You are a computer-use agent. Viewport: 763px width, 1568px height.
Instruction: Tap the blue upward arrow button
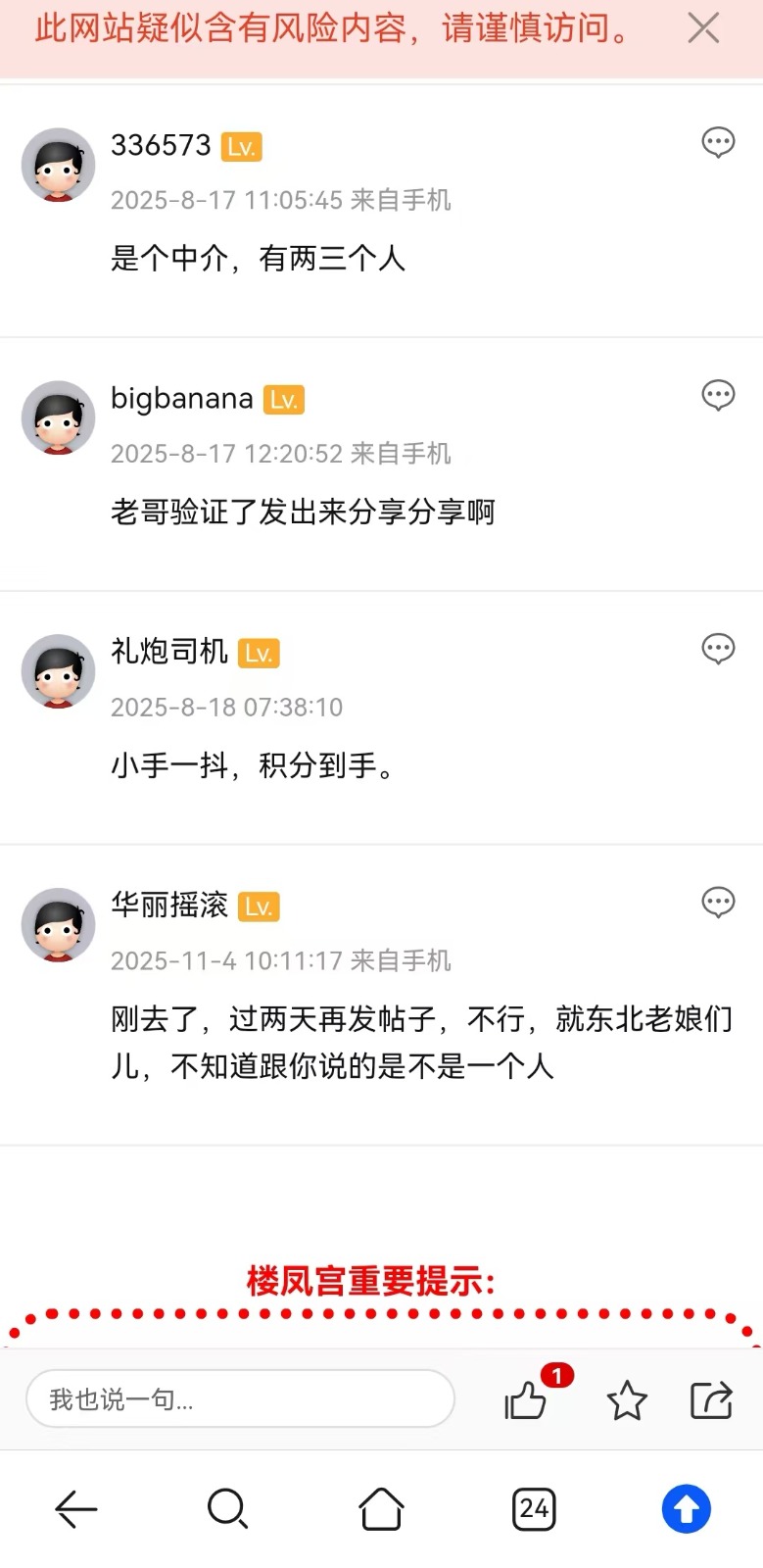coord(686,1509)
